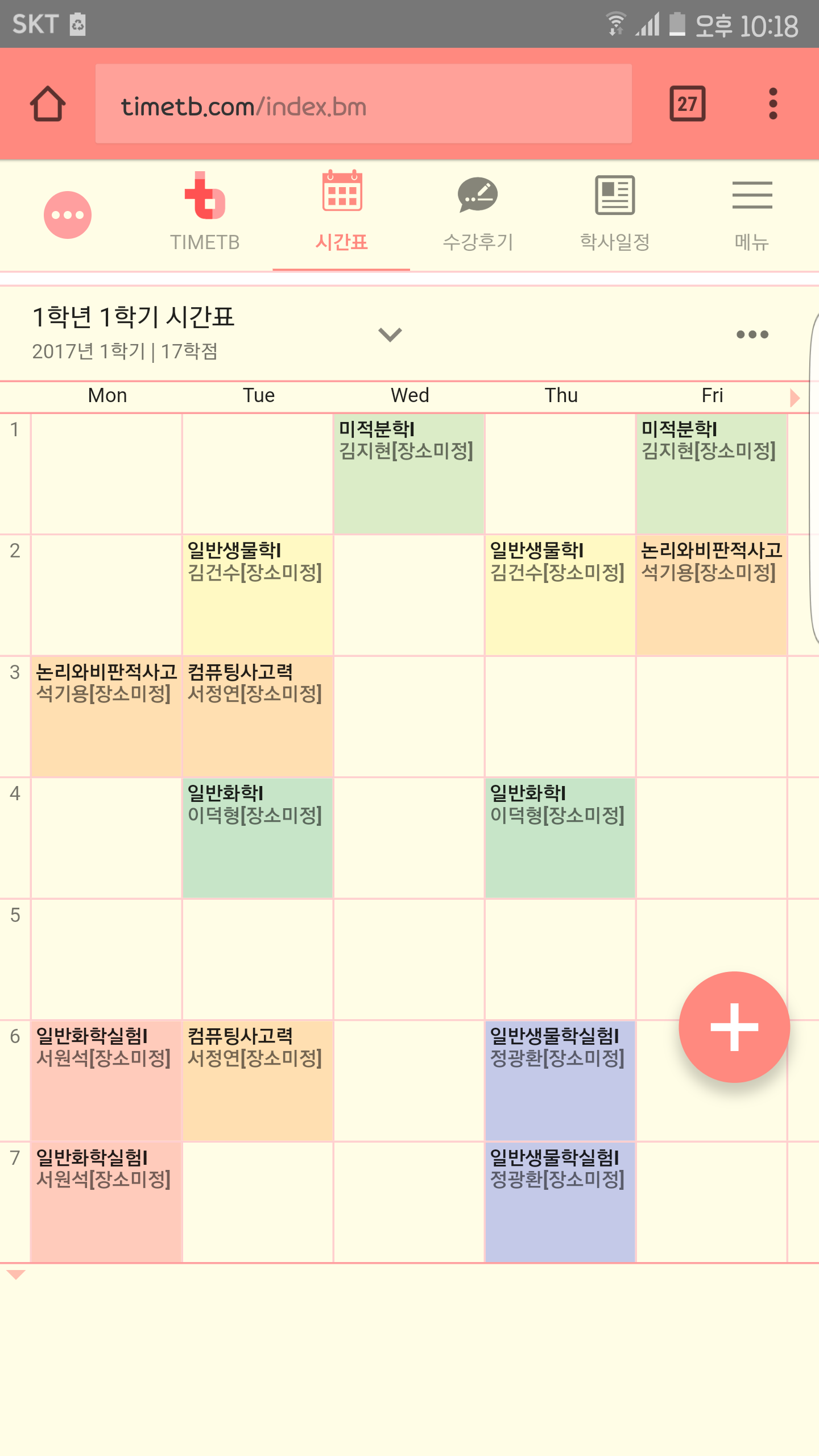Open the 메뉴 hamburger menu
Image resolution: width=819 pixels, height=1456 pixels.
point(751,212)
